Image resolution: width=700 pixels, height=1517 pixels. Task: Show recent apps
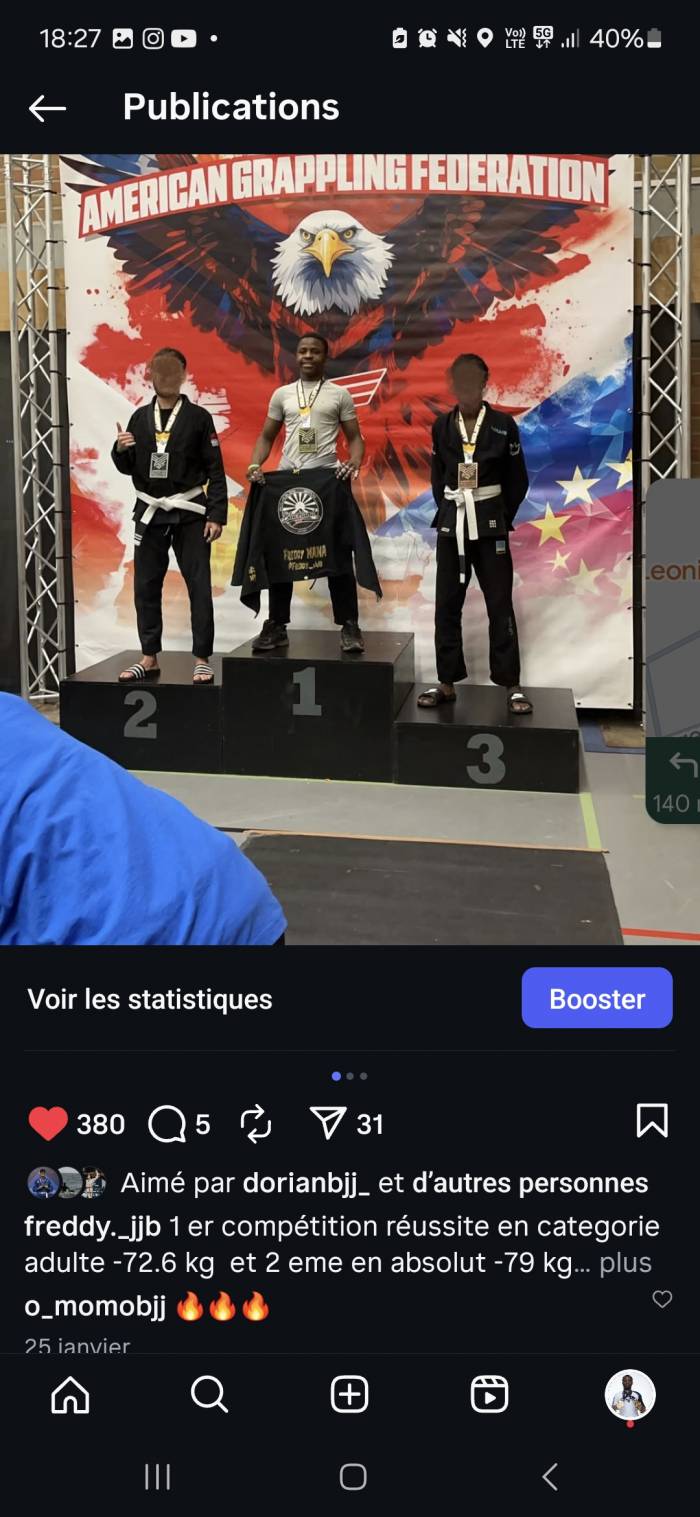157,1477
